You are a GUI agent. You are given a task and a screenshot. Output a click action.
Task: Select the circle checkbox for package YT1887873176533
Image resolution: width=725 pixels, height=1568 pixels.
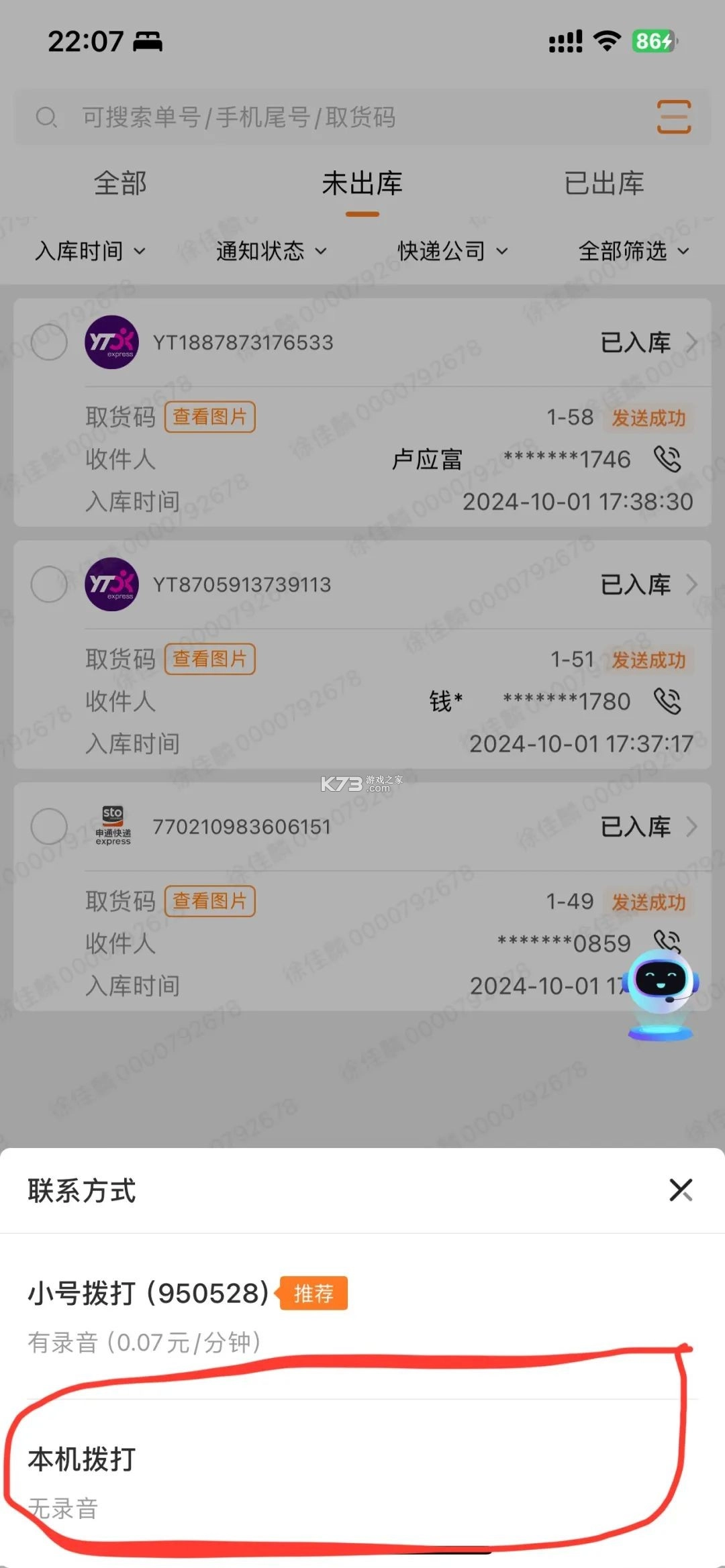pyautogui.click(x=48, y=342)
